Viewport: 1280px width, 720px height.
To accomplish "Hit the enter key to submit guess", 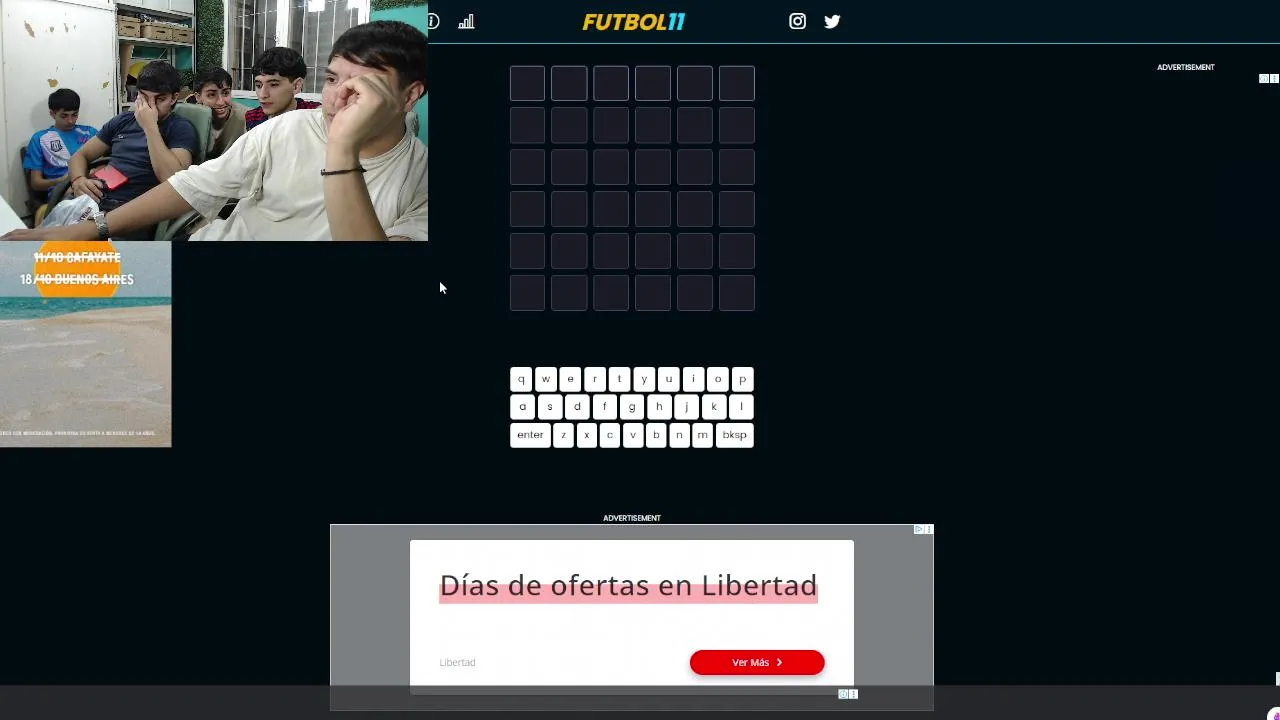I will (530, 435).
